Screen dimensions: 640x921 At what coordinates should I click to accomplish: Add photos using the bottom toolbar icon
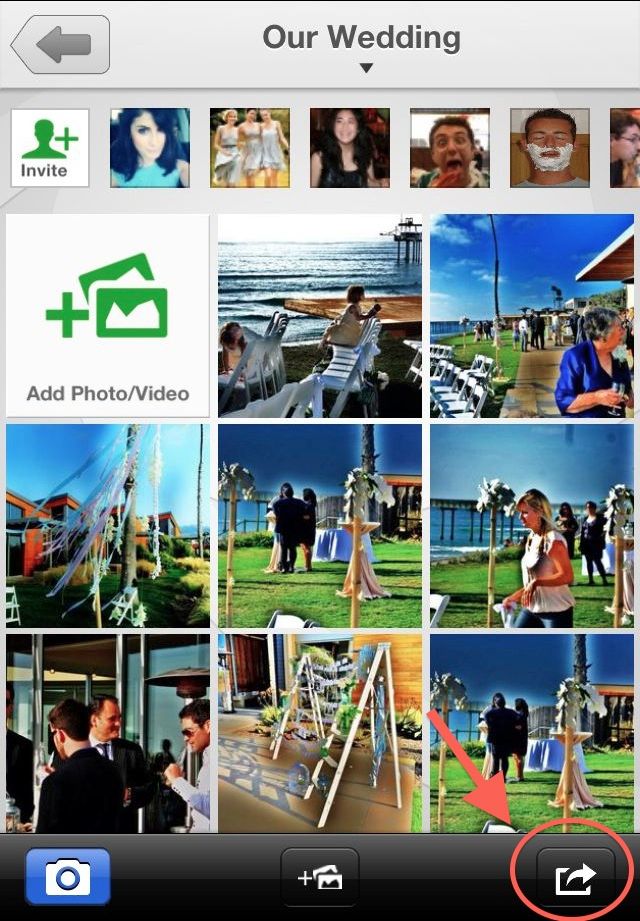click(x=320, y=877)
